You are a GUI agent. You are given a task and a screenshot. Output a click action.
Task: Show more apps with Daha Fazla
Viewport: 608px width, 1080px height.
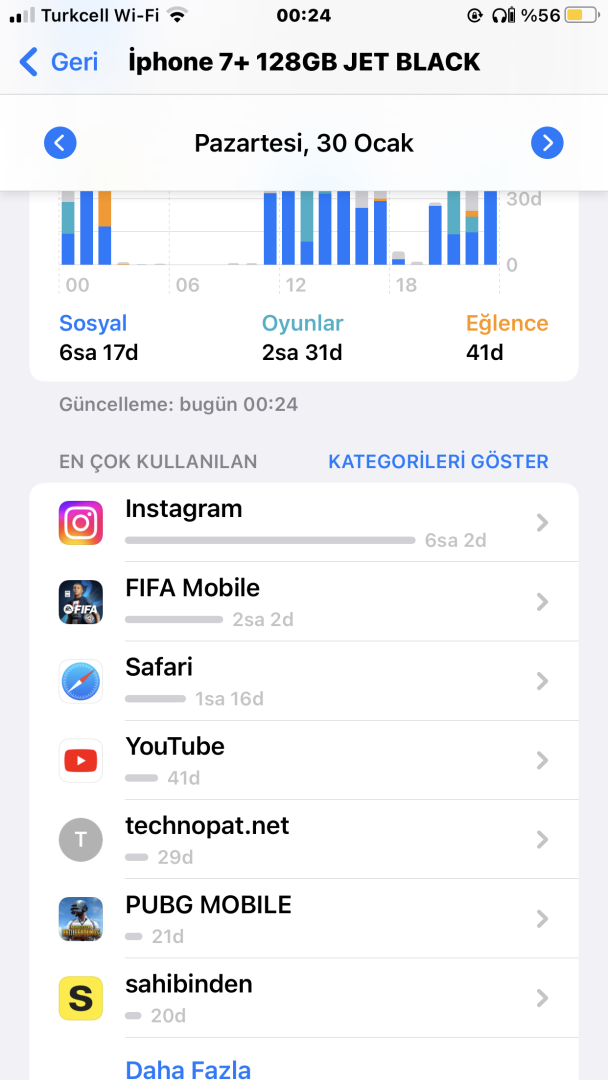(x=188, y=1066)
